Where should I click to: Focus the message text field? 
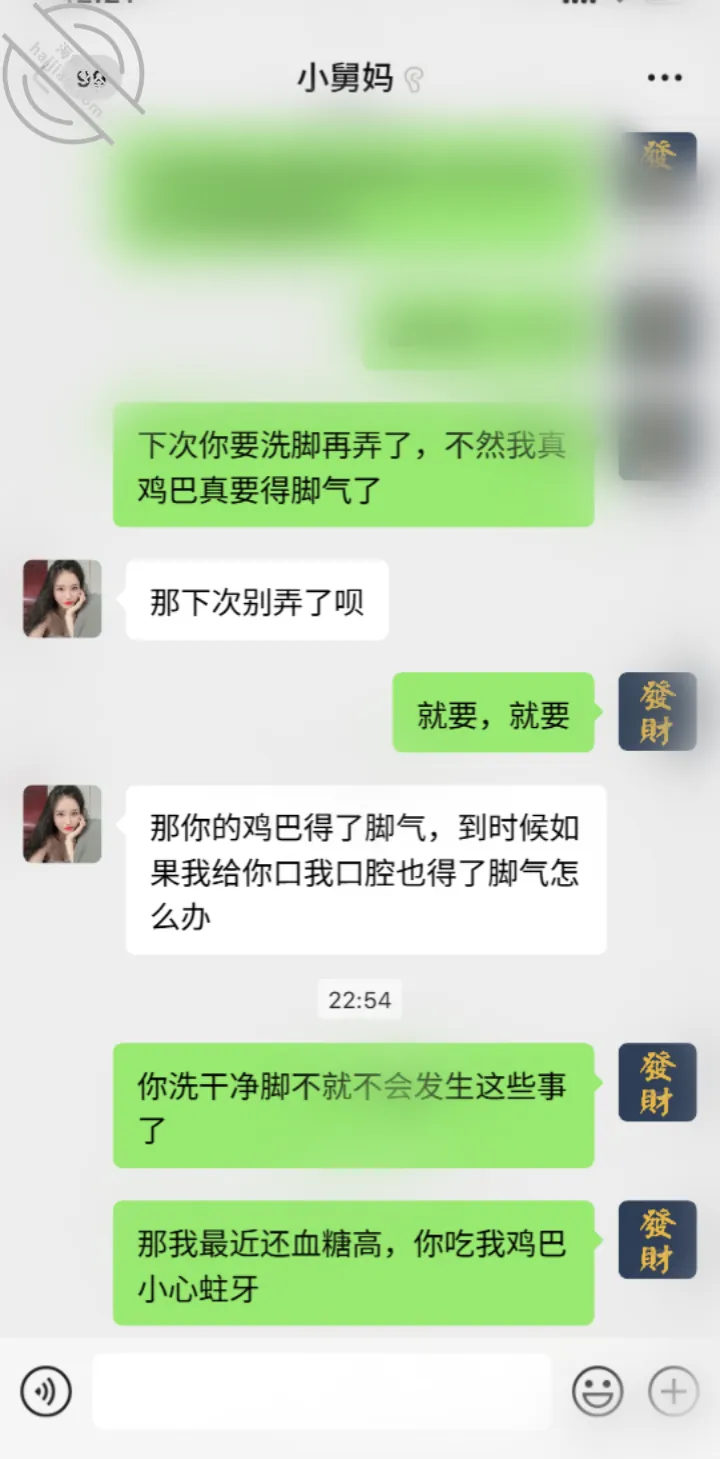click(x=322, y=1391)
